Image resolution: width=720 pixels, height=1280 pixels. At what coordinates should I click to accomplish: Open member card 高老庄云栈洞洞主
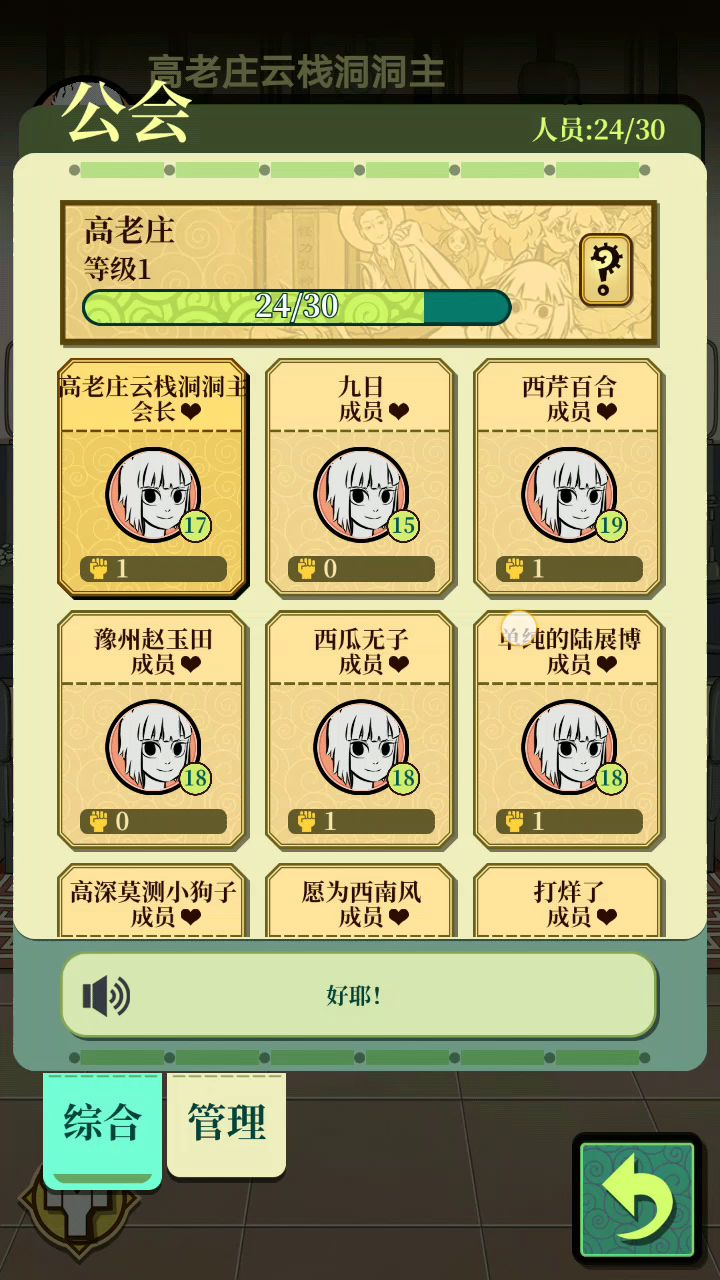[x=152, y=478]
